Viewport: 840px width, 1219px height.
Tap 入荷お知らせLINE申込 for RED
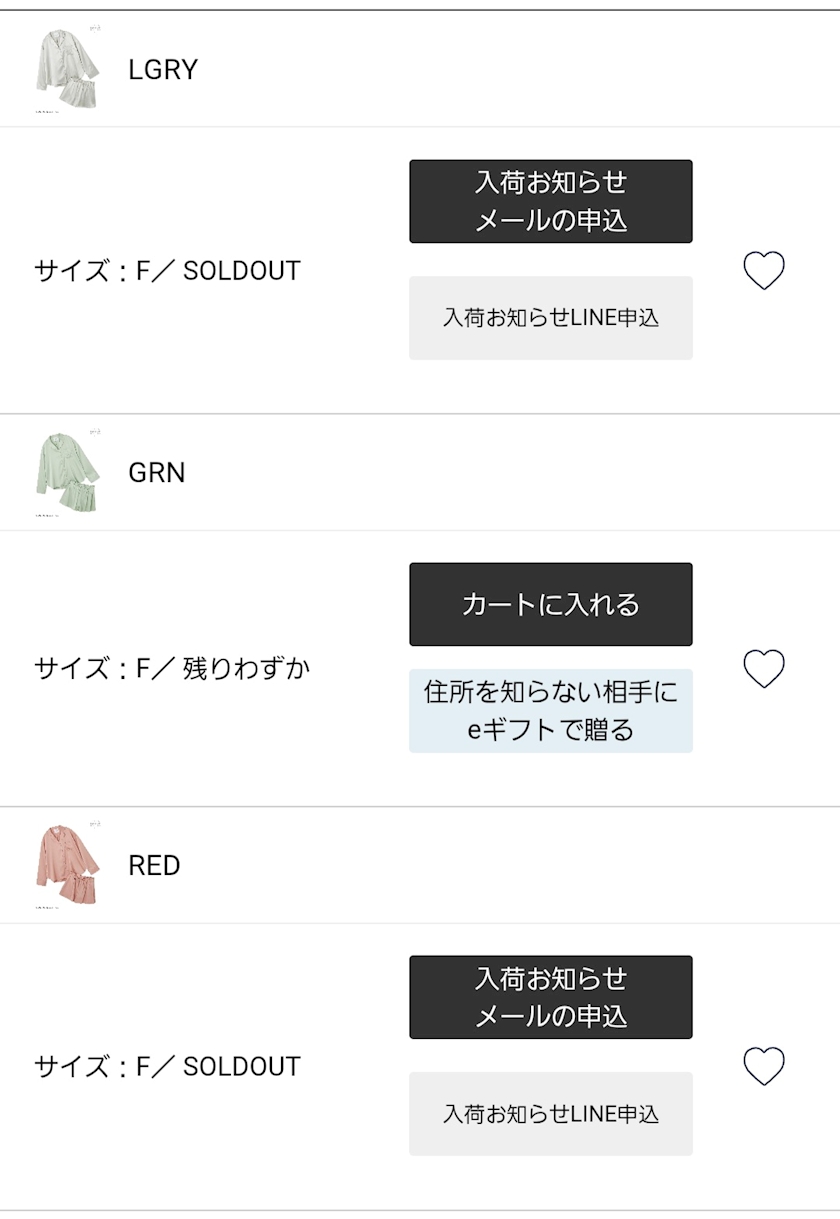pyautogui.click(x=550, y=1114)
